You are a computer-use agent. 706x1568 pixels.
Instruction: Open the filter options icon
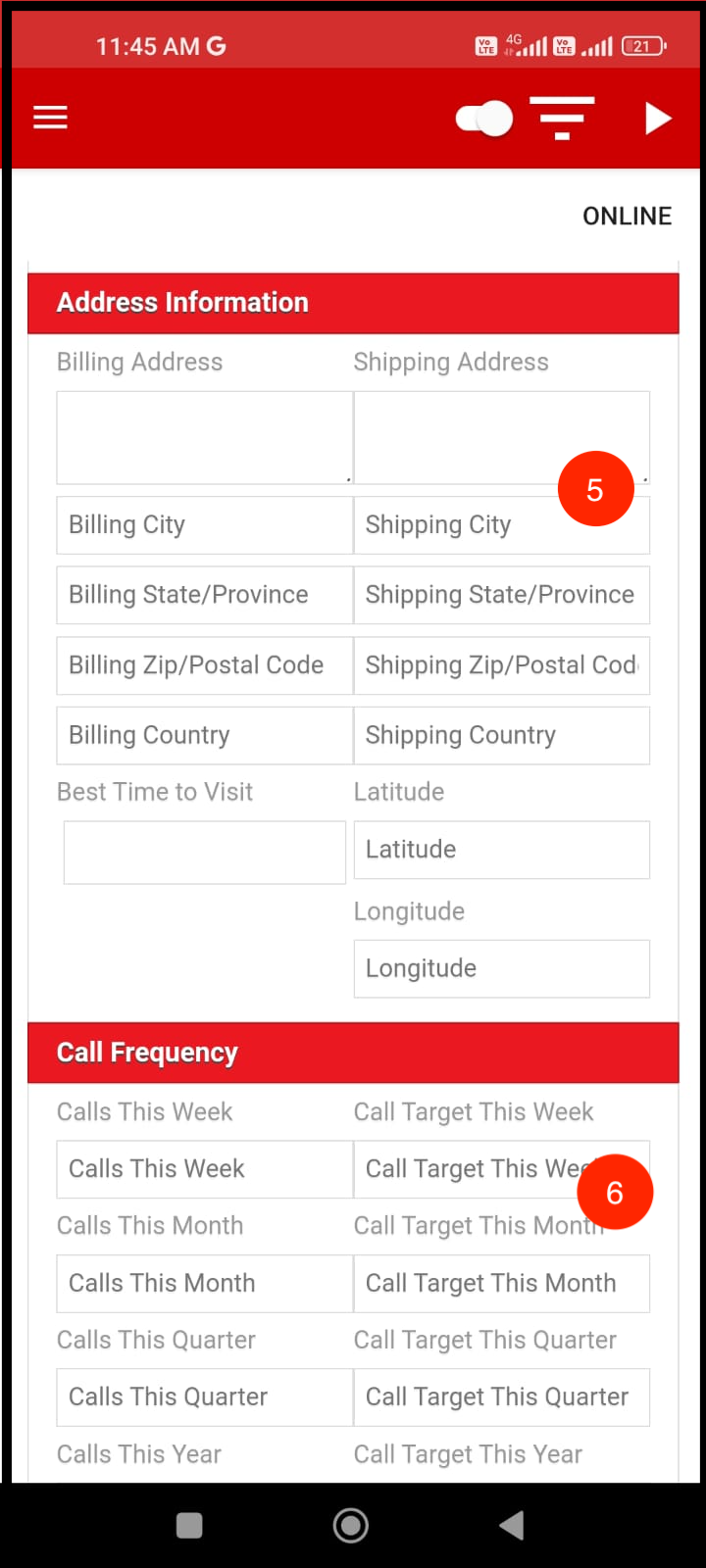(x=562, y=119)
